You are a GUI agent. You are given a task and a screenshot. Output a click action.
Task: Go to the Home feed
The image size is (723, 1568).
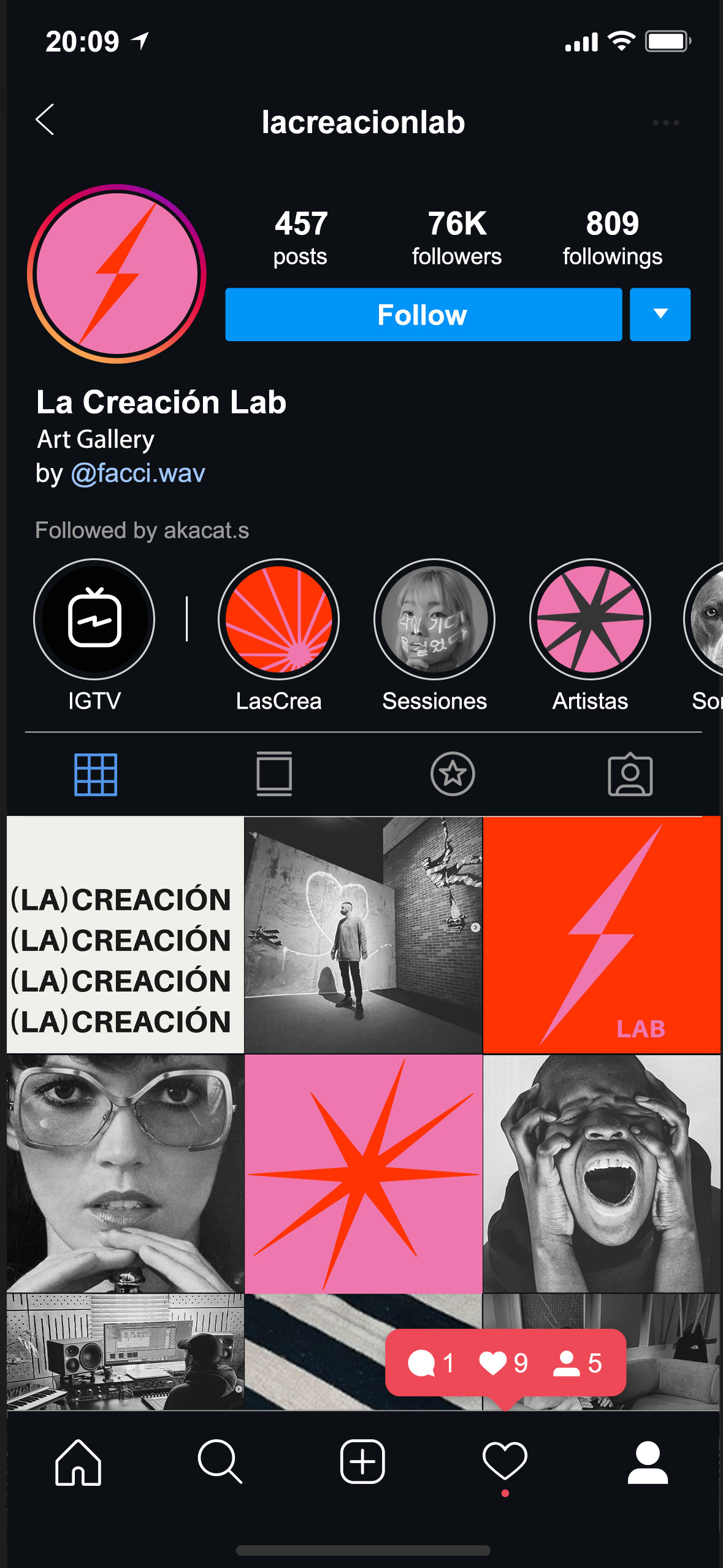(78, 1462)
